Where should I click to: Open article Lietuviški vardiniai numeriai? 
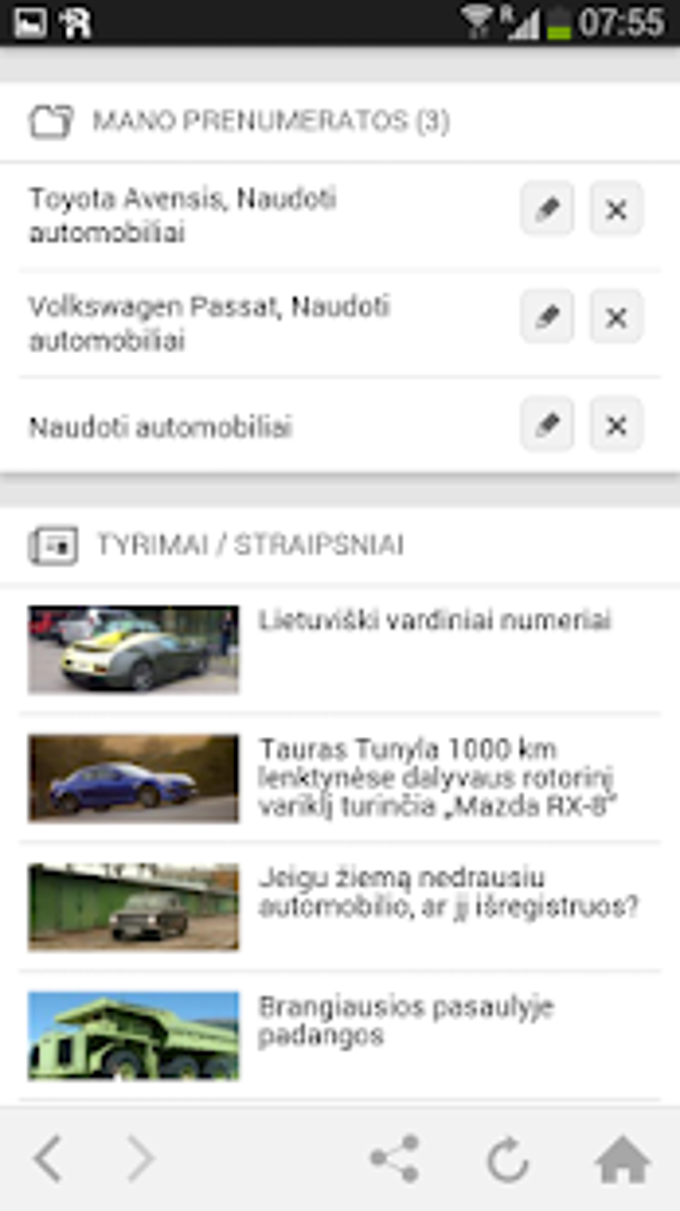(x=340, y=650)
